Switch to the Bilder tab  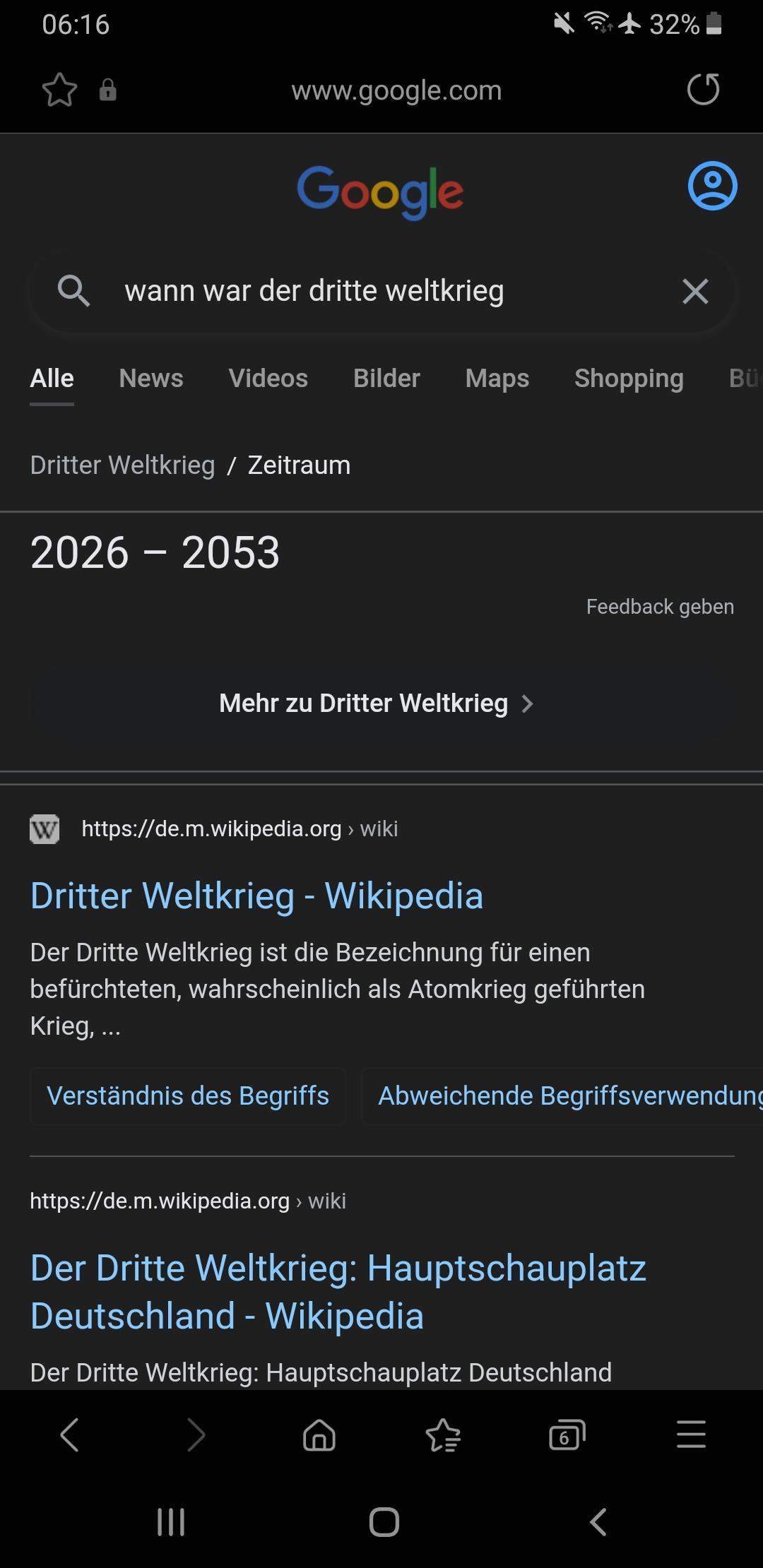[x=386, y=379]
